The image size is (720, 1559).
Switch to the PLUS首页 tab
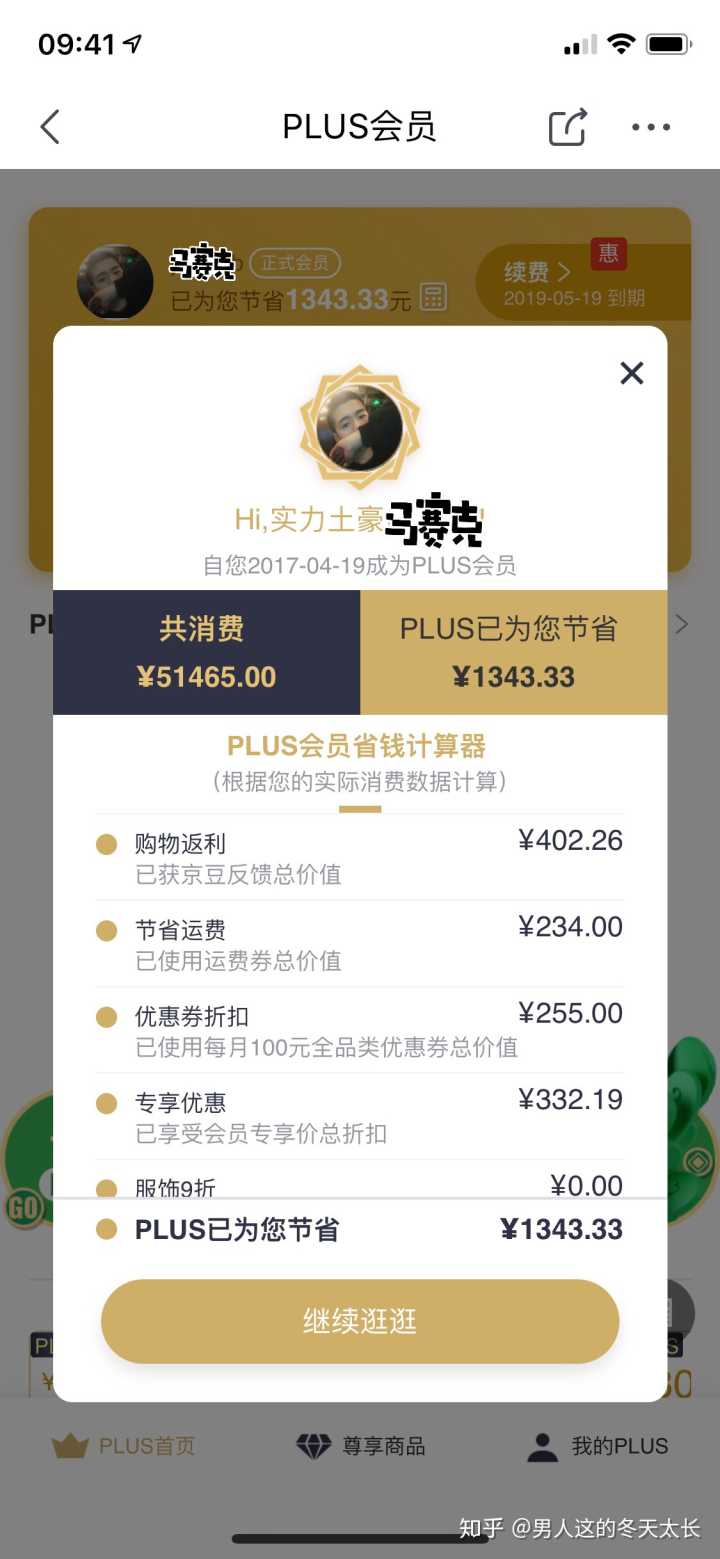(123, 1446)
